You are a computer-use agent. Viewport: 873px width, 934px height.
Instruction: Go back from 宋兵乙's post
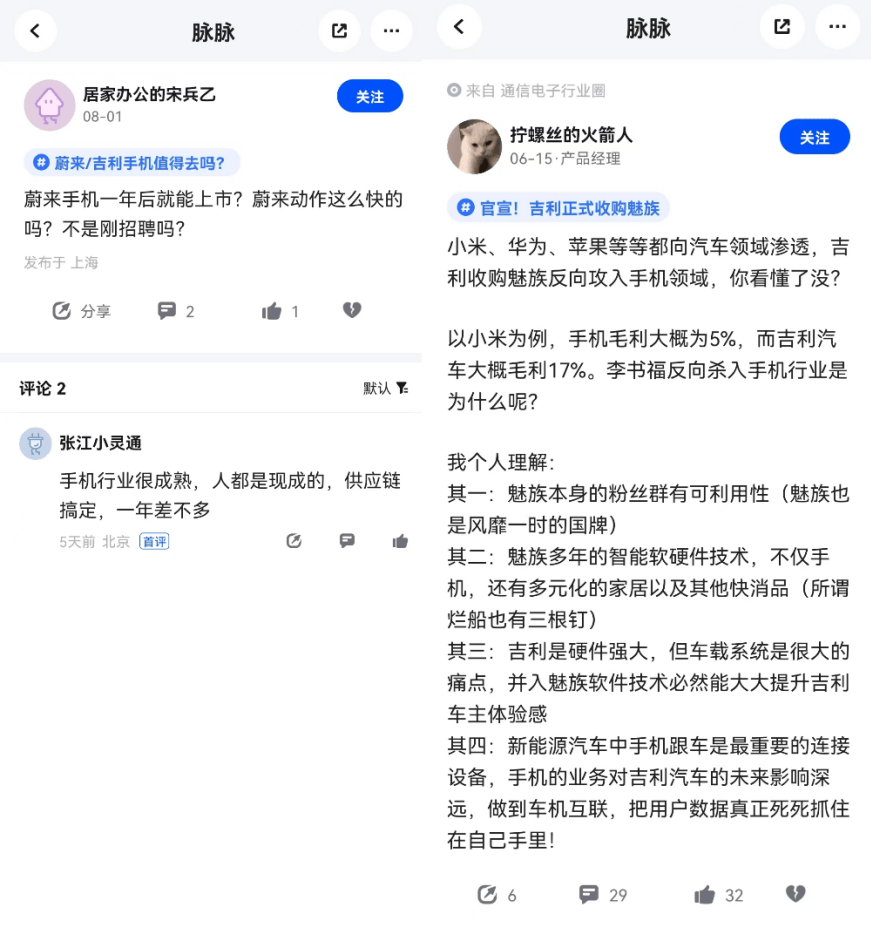point(35,31)
